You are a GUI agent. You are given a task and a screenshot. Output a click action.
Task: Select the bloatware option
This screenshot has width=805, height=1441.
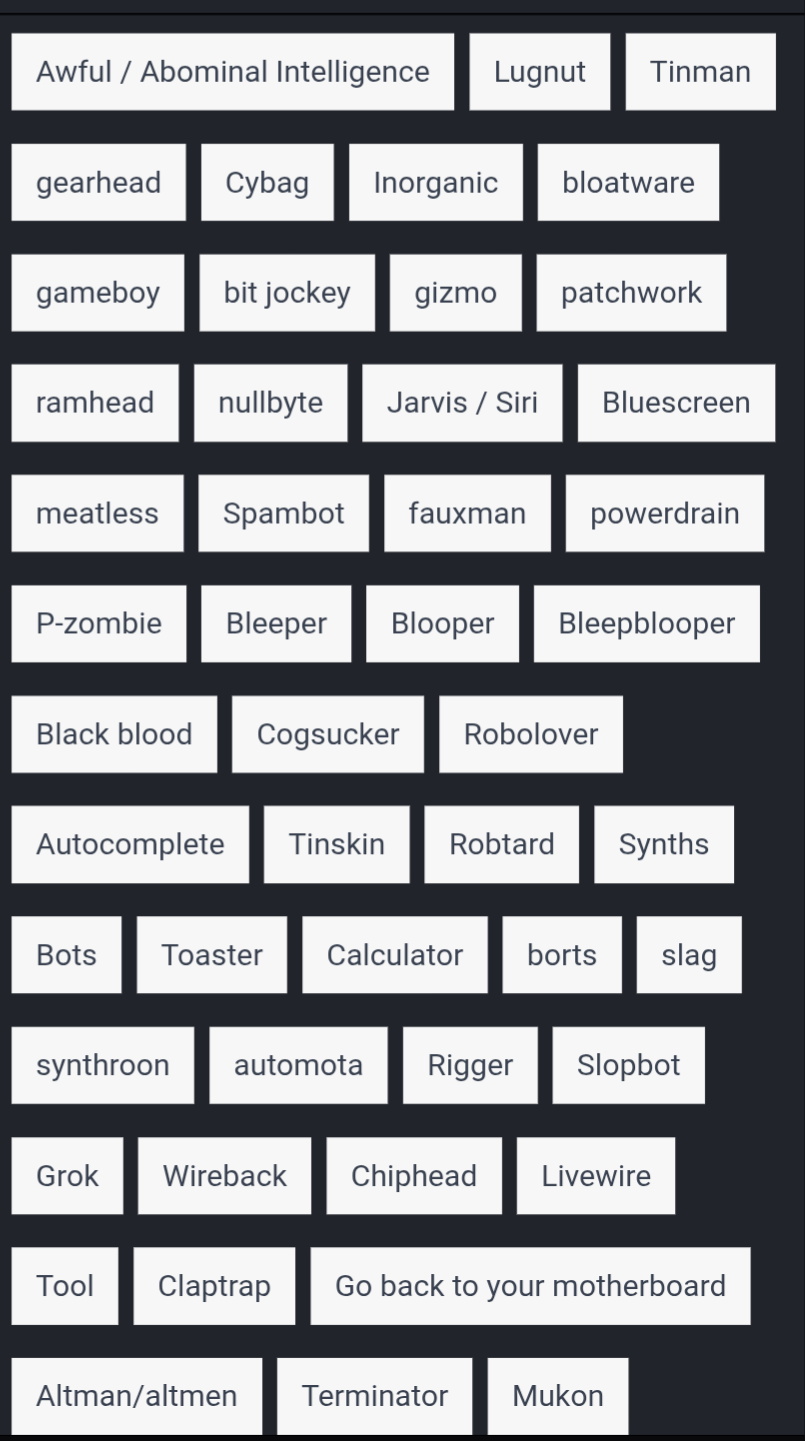(628, 182)
